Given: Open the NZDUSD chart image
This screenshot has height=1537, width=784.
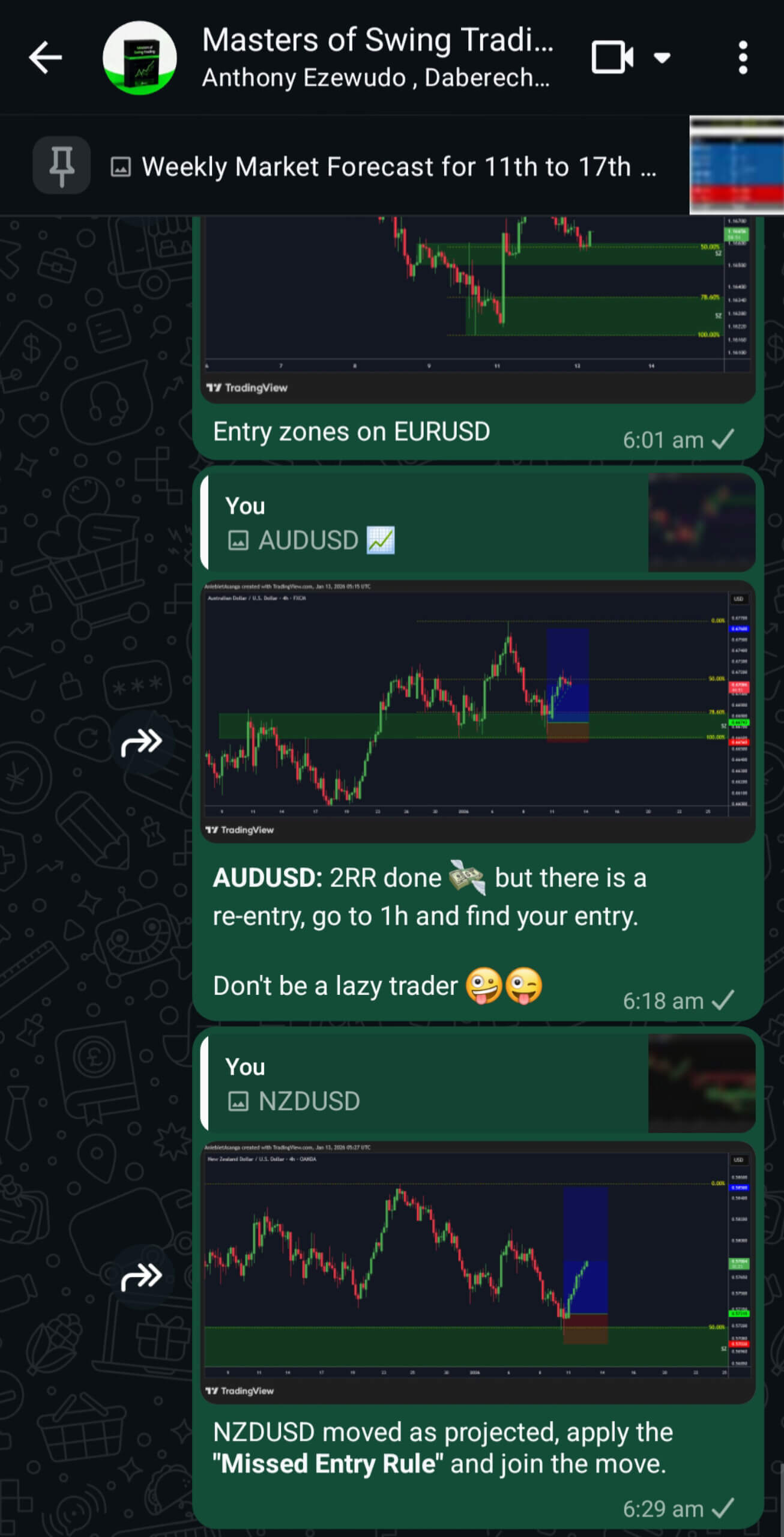Looking at the screenshot, I should point(477,1272).
